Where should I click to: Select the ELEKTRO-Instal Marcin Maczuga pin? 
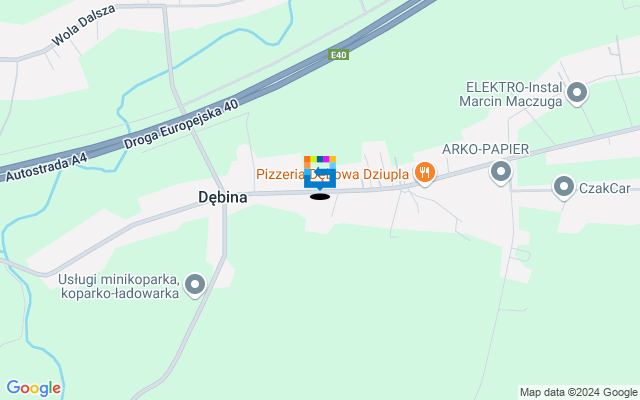pos(577,95)
